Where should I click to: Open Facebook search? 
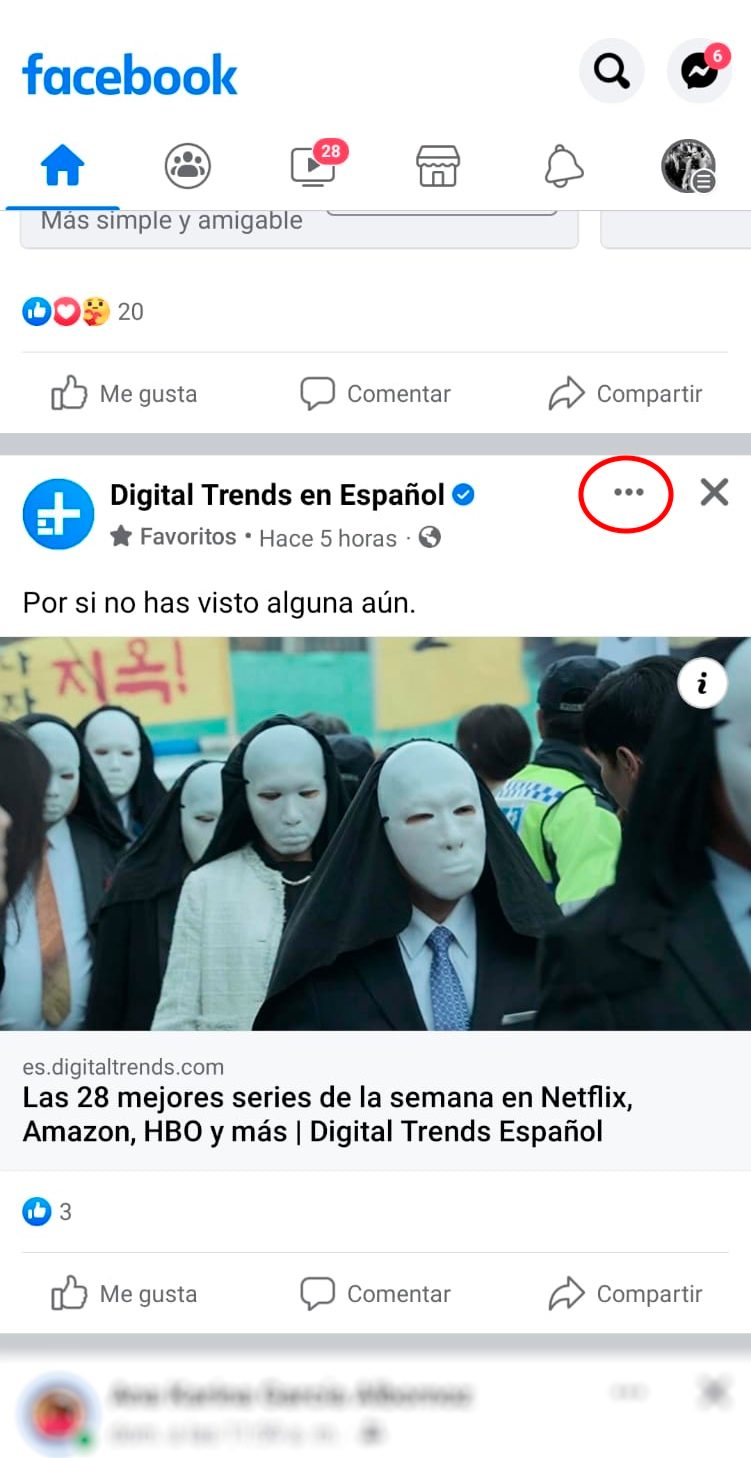[611, 71]
